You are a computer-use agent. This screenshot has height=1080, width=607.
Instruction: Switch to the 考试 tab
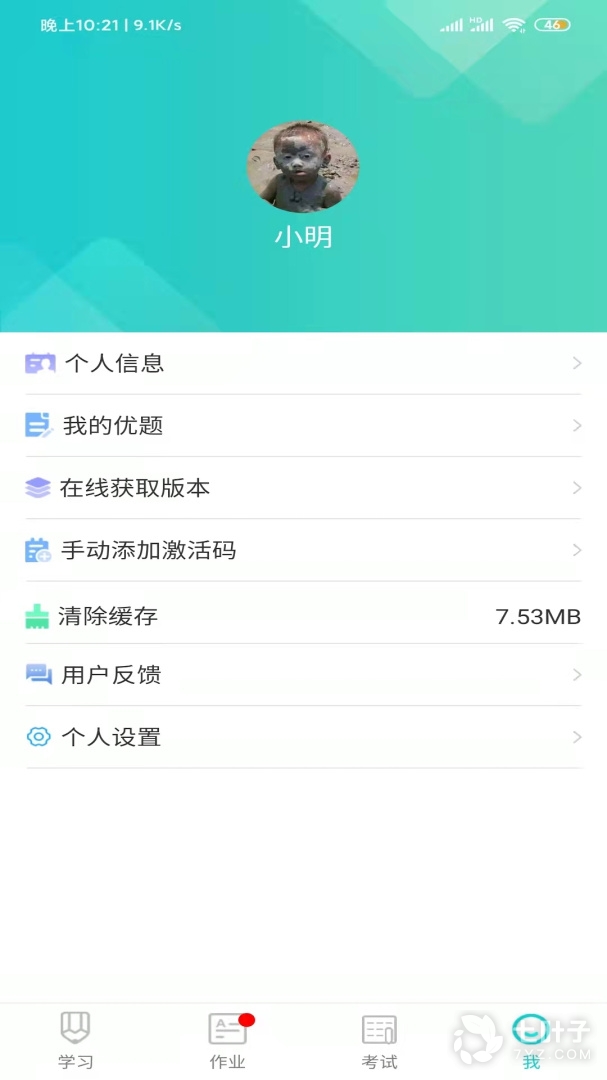coord(380,1040)
